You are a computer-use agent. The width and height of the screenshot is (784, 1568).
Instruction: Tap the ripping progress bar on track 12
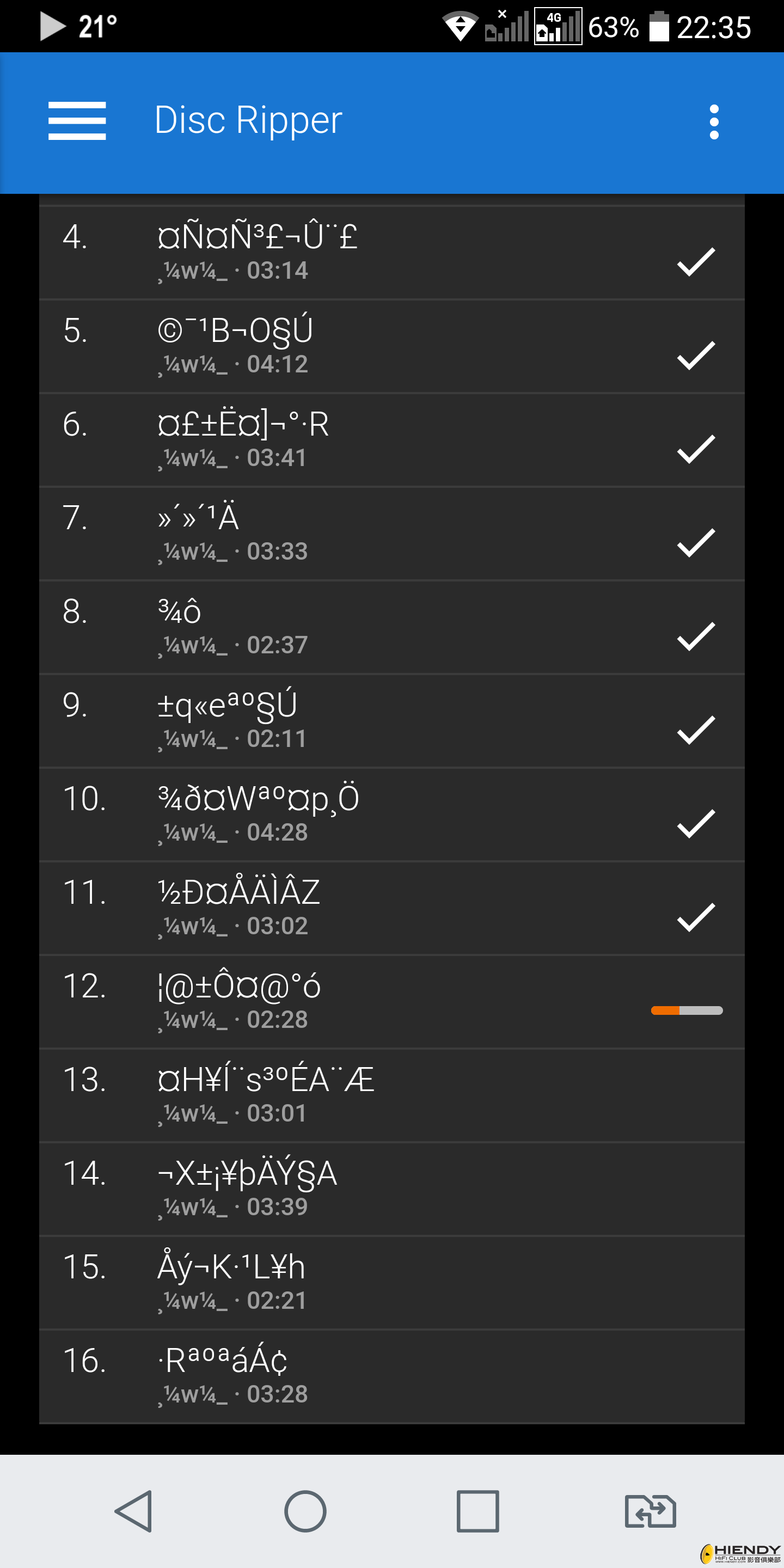686,1010
